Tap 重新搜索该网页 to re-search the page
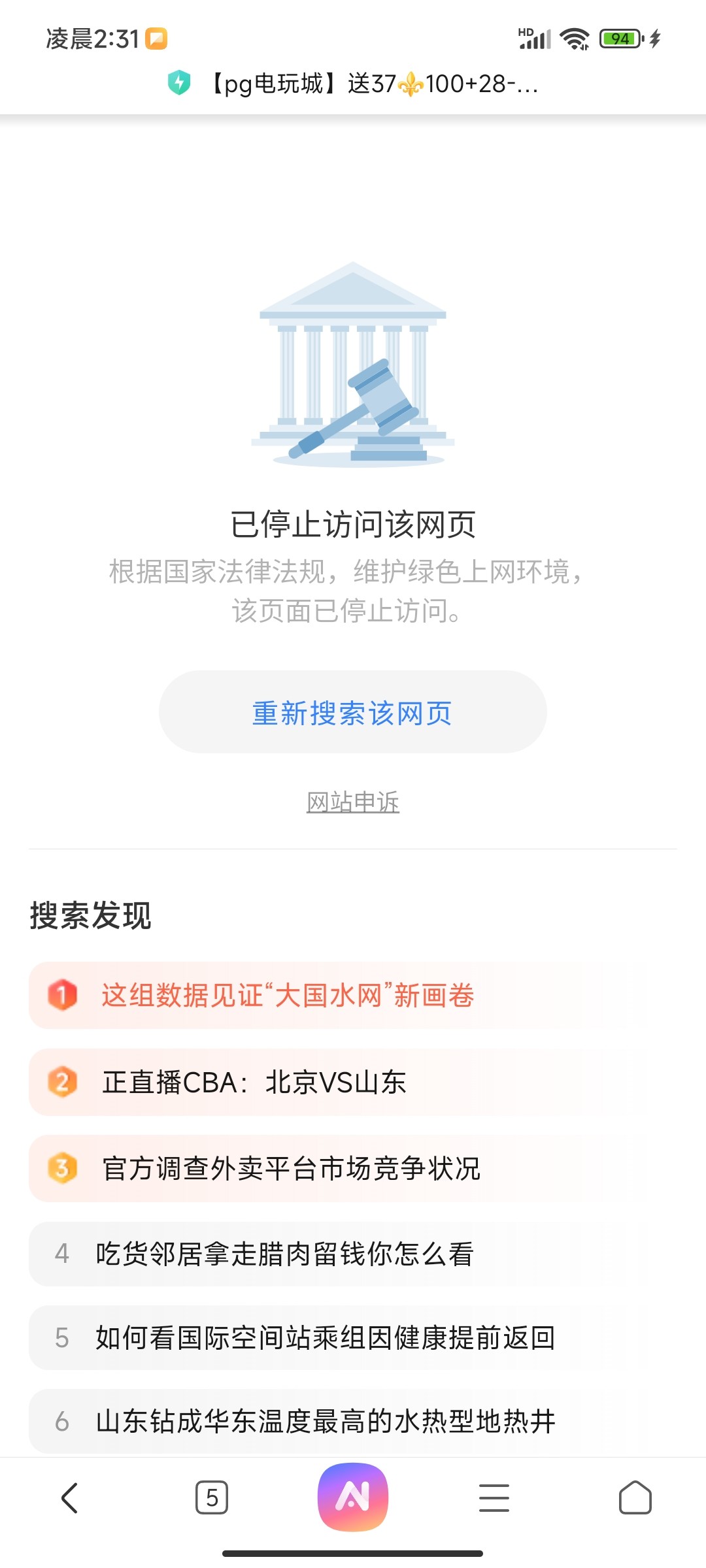Viewport: 706px width, 1568px height. (353, 714)
